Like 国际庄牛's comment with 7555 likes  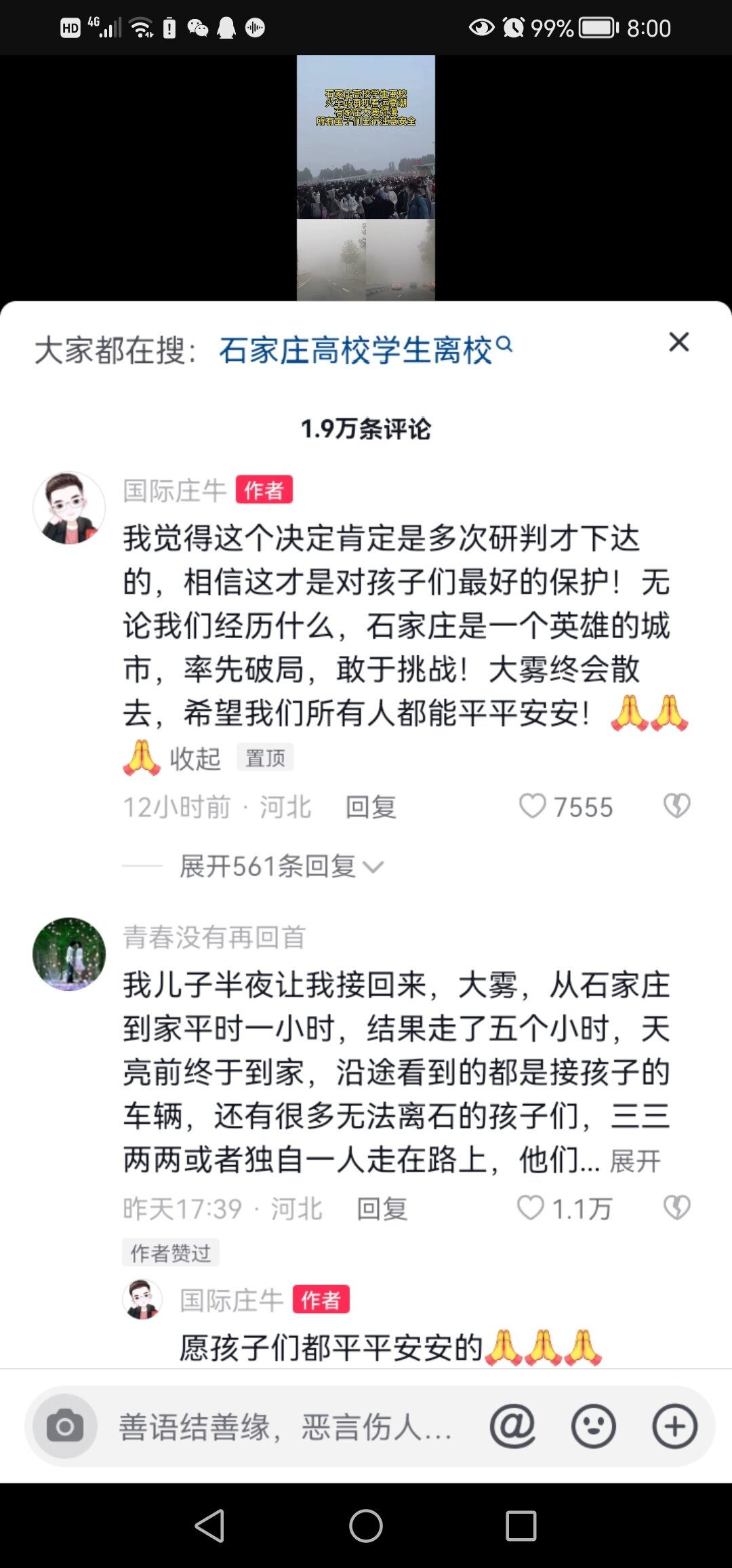pos(533,806)
